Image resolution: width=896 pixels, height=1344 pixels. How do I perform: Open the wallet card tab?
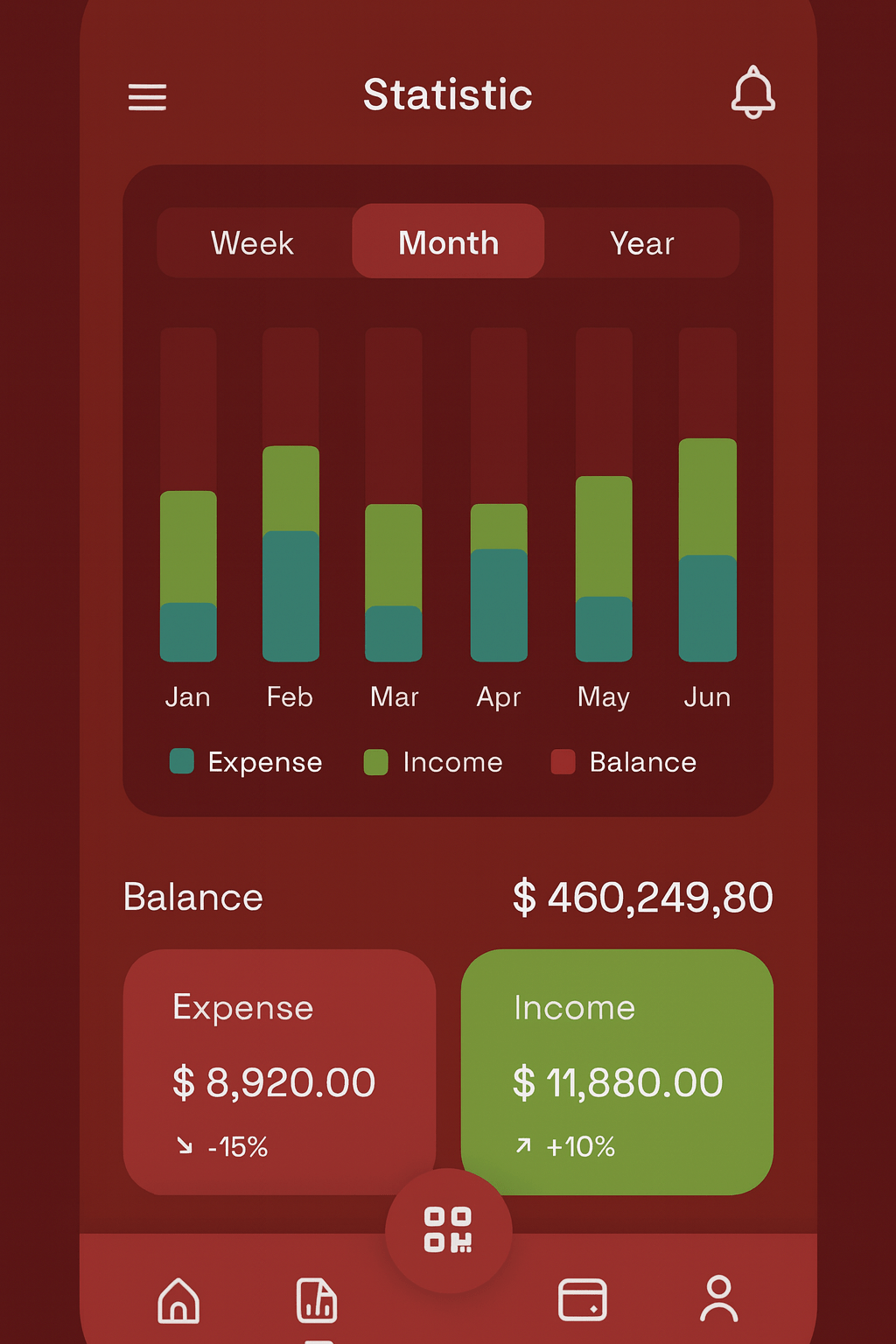tap(582, 1299)
